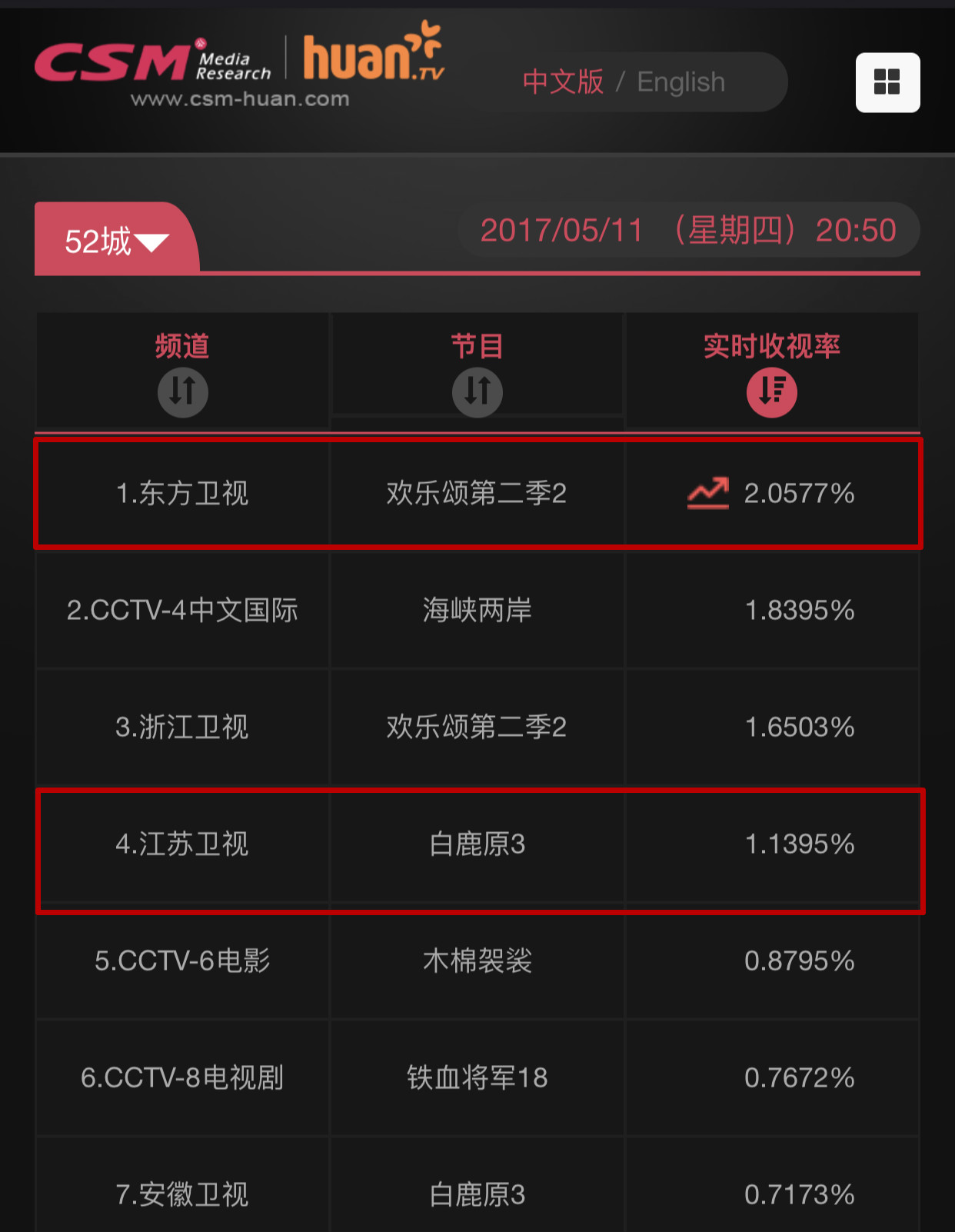Expand the 52城 city dropdown

pyautogui.click(x=116, y=241)
